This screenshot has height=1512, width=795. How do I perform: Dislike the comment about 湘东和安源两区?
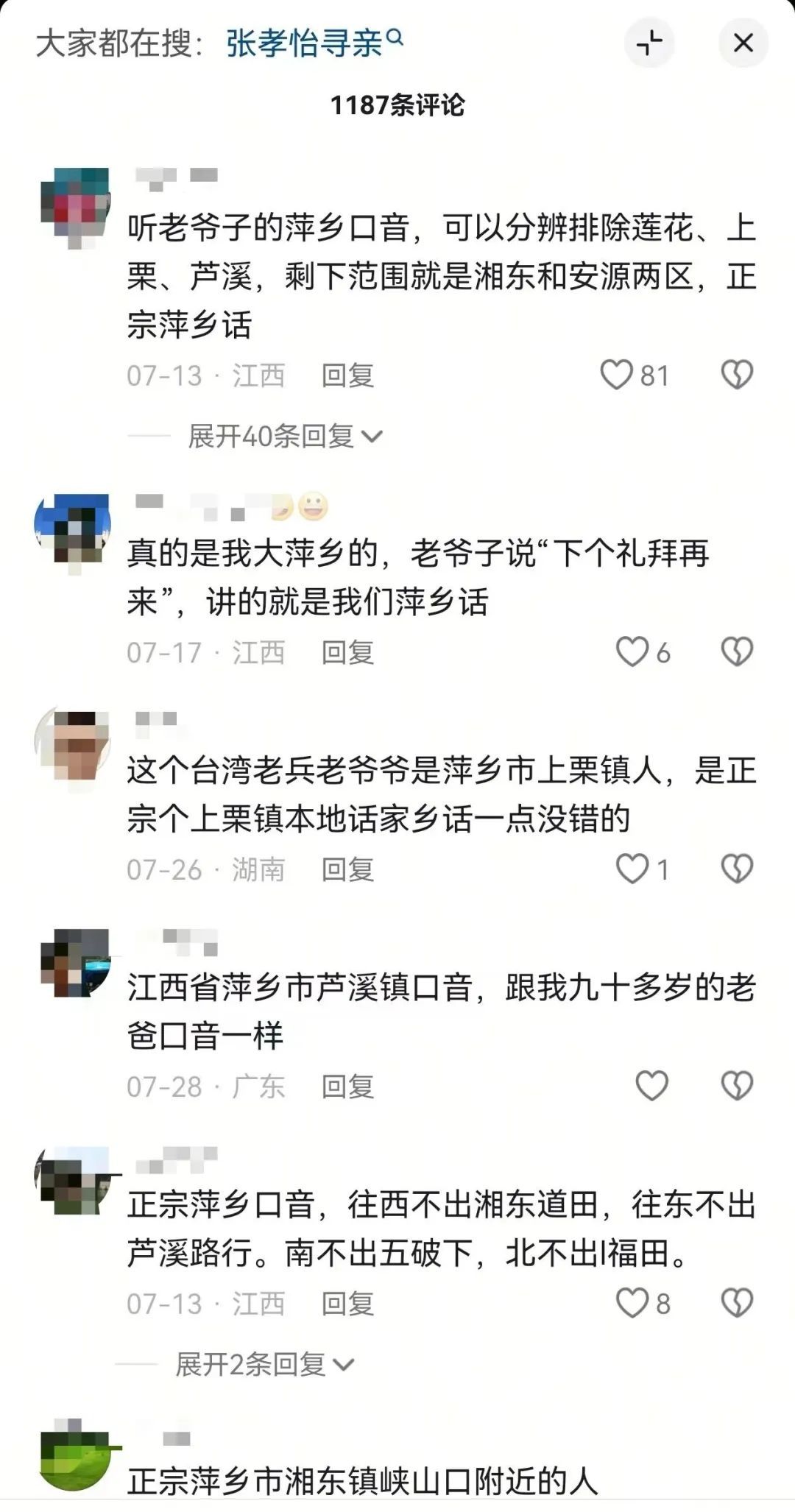(x=736, y=375)
